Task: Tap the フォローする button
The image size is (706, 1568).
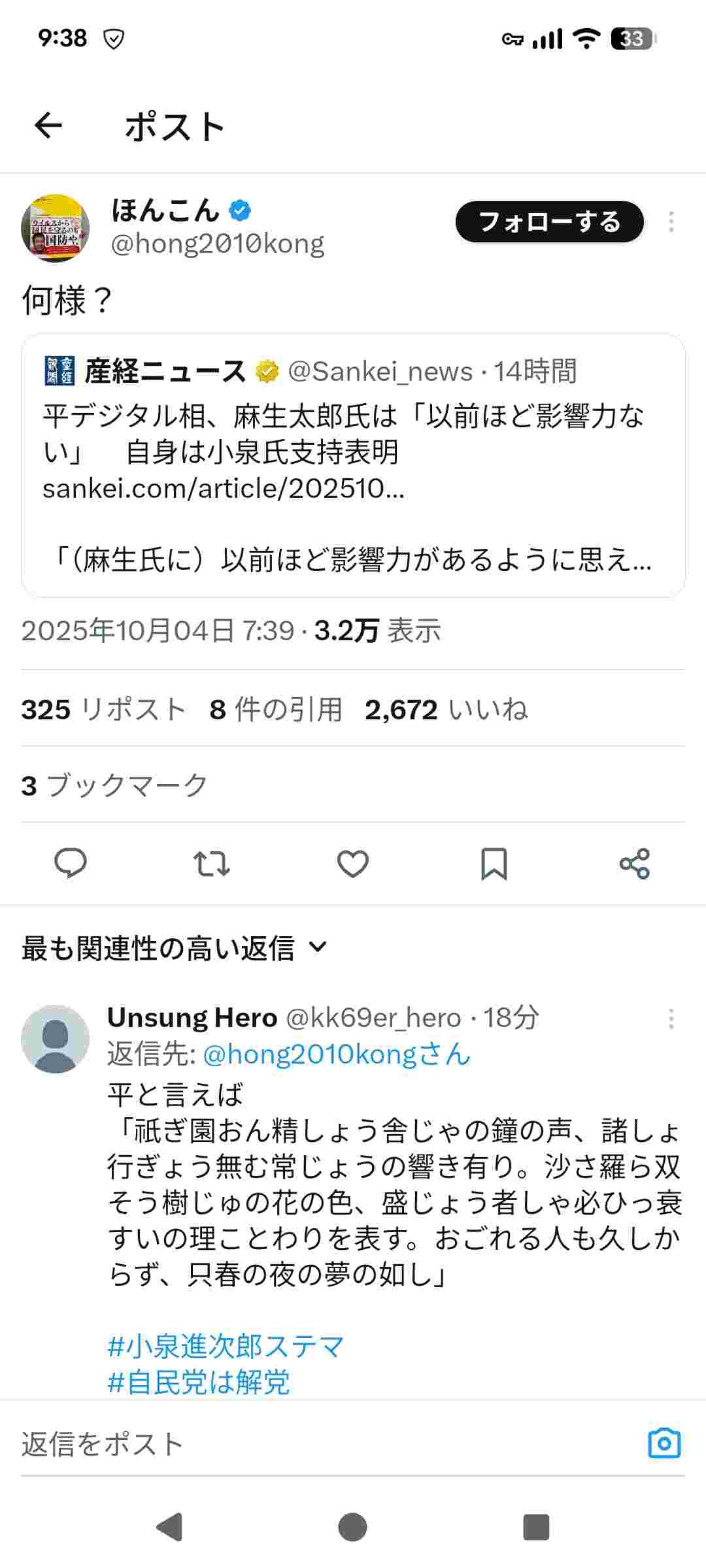Action: tap(549, 222)
